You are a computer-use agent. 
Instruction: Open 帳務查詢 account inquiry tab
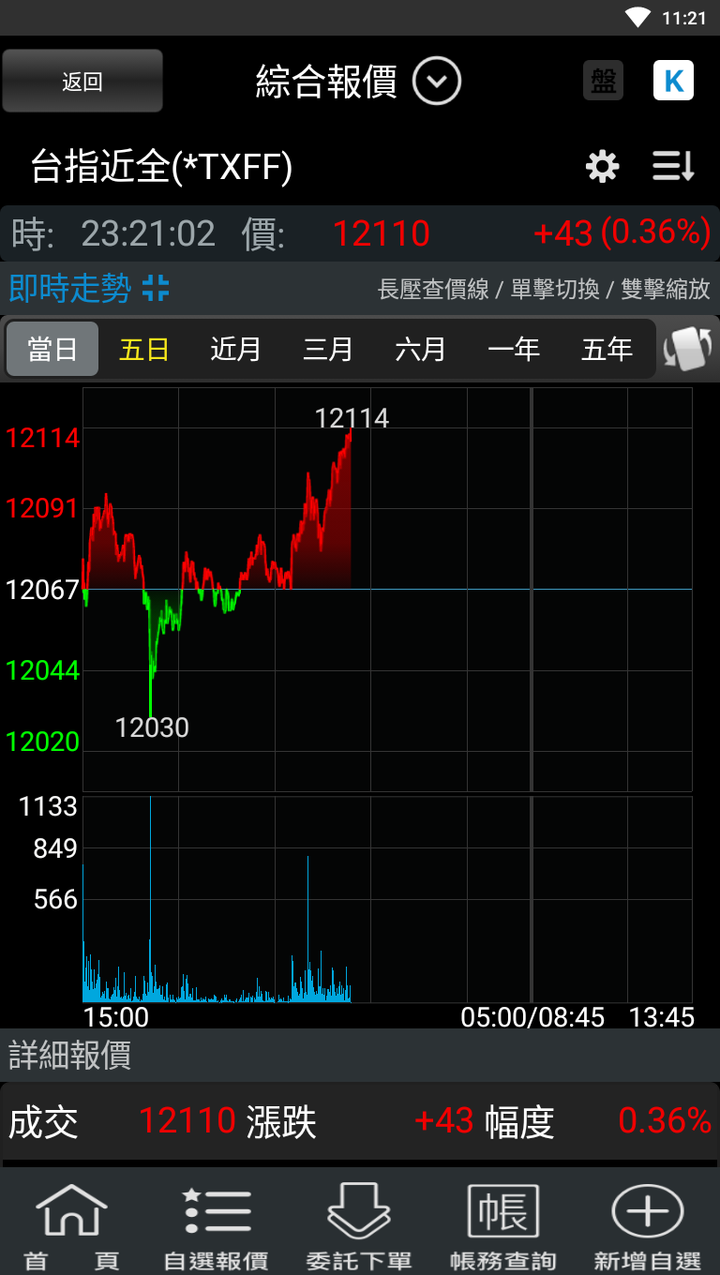click(x=503, y=1225)
